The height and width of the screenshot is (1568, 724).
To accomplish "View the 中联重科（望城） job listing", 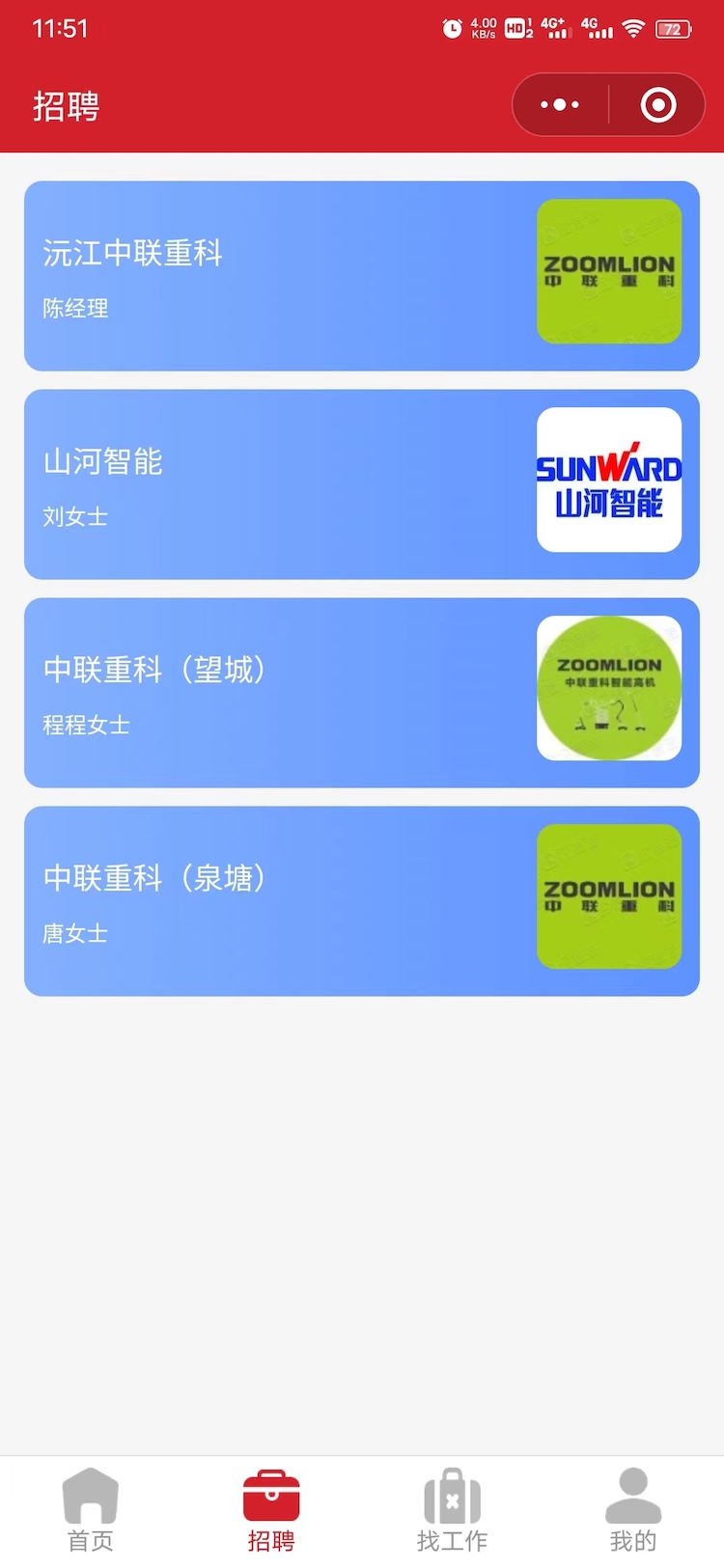I will 362,693.
